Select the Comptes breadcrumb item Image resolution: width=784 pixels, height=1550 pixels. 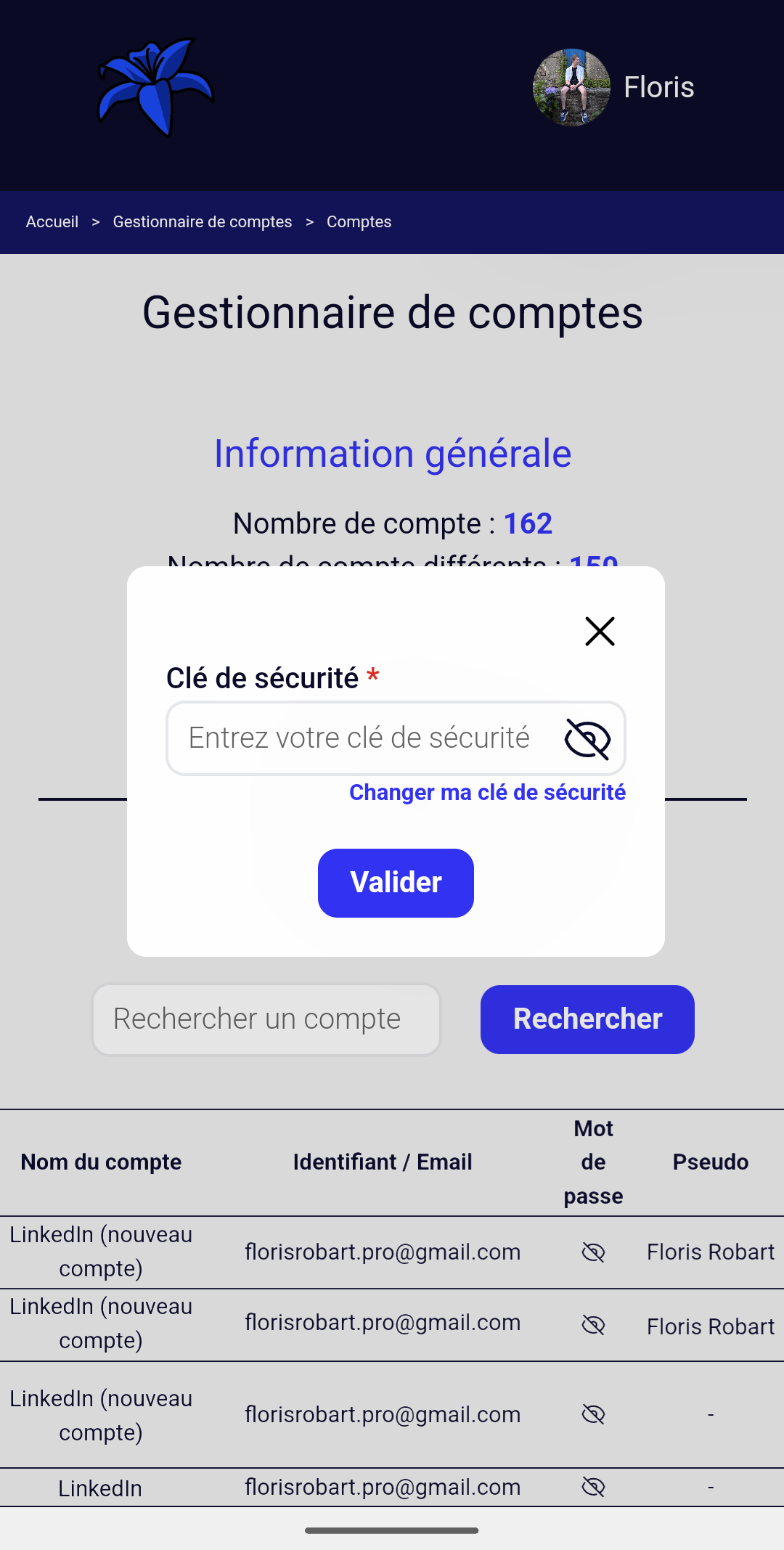click(x=359, y=221)
